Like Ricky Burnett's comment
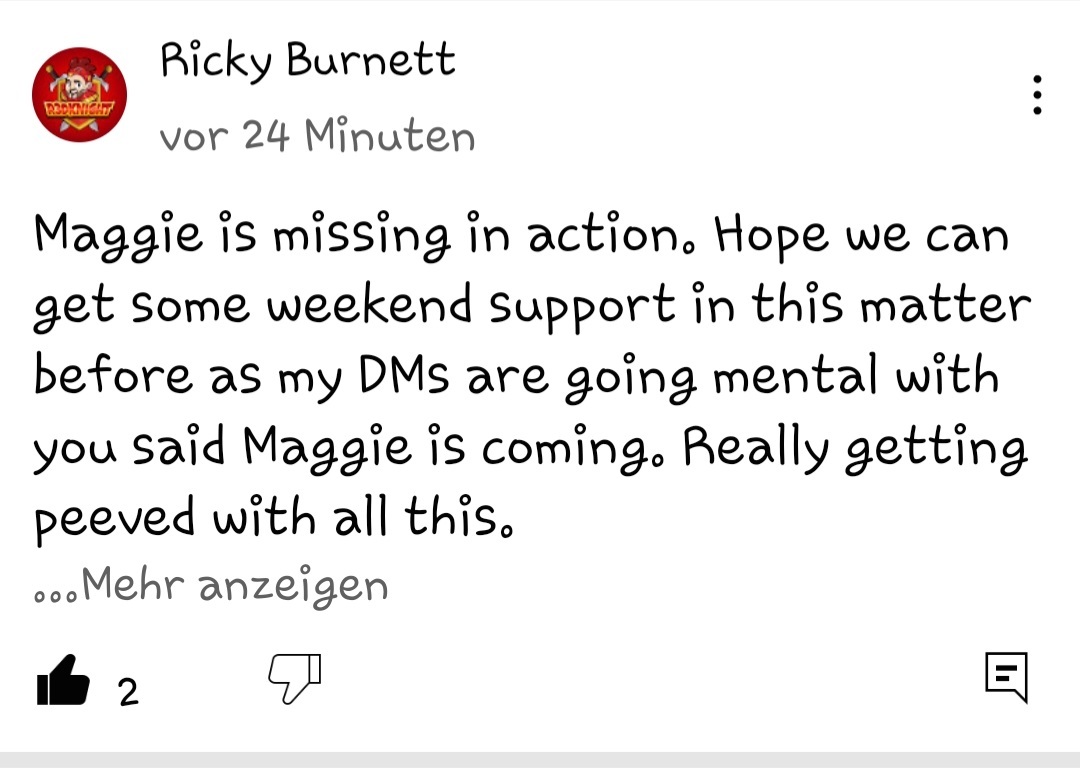The image size is (1080, 784). 63,681
